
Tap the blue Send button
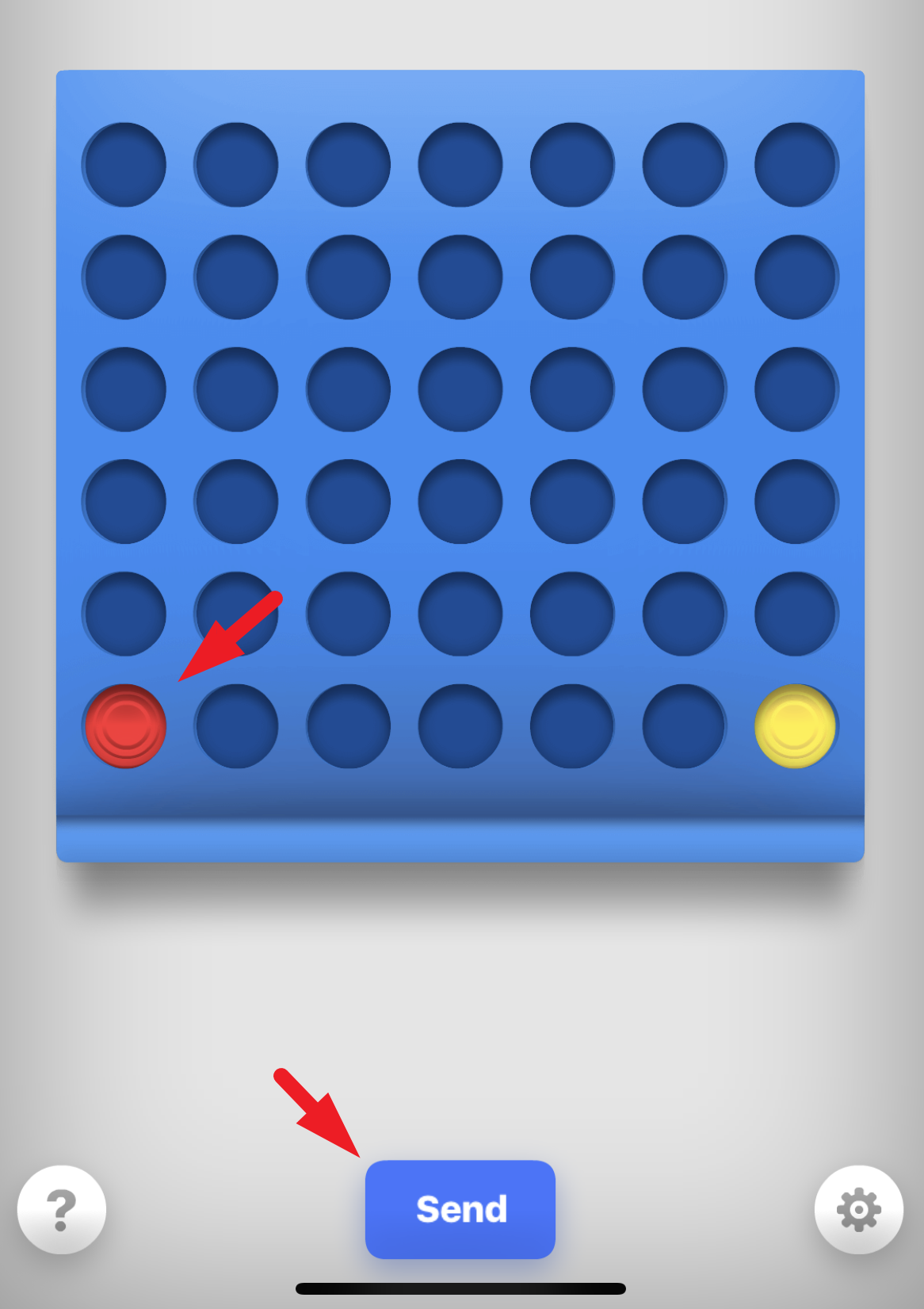click(460, 1209)
